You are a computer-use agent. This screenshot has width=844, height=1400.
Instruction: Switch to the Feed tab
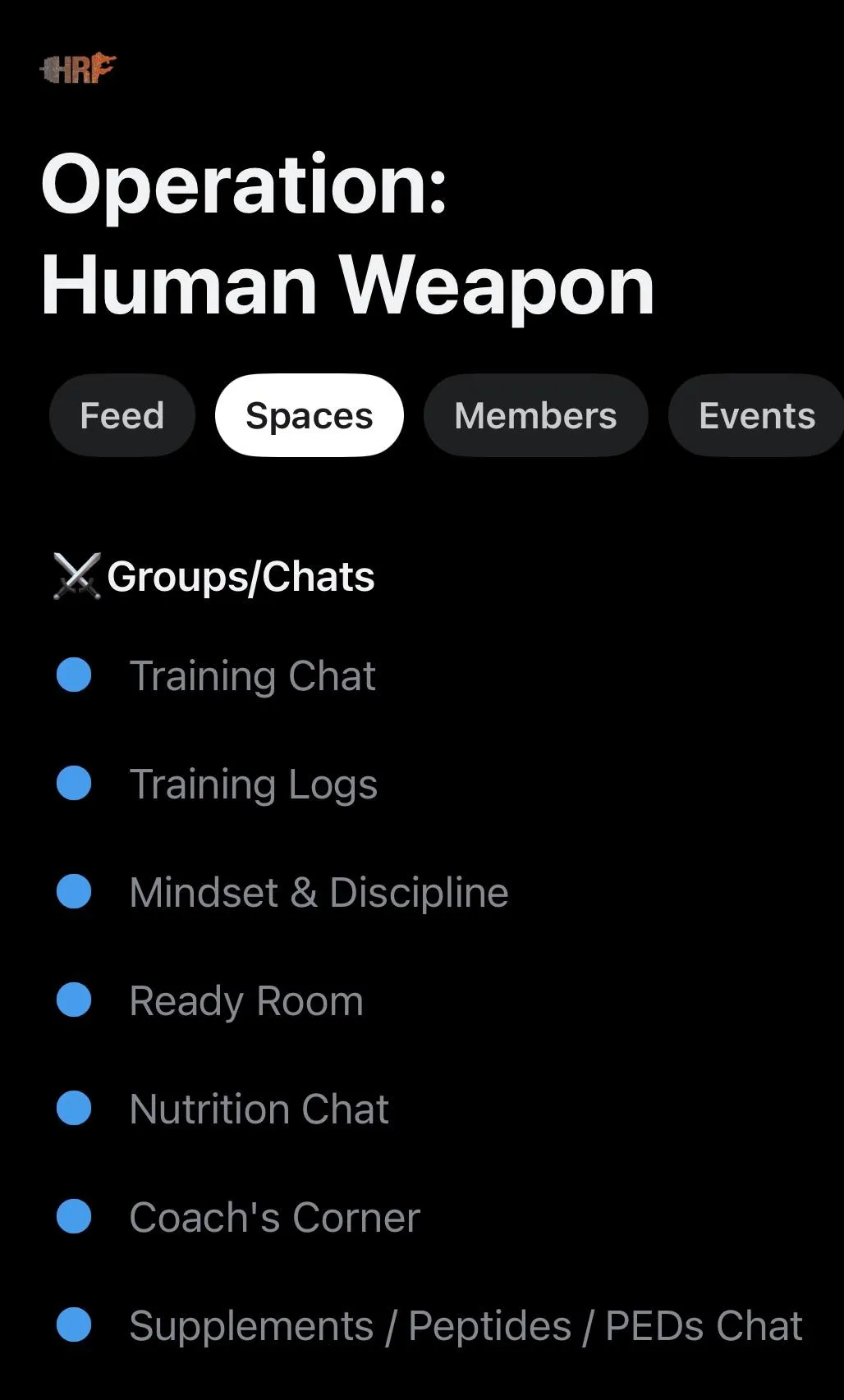pos(122,415)
